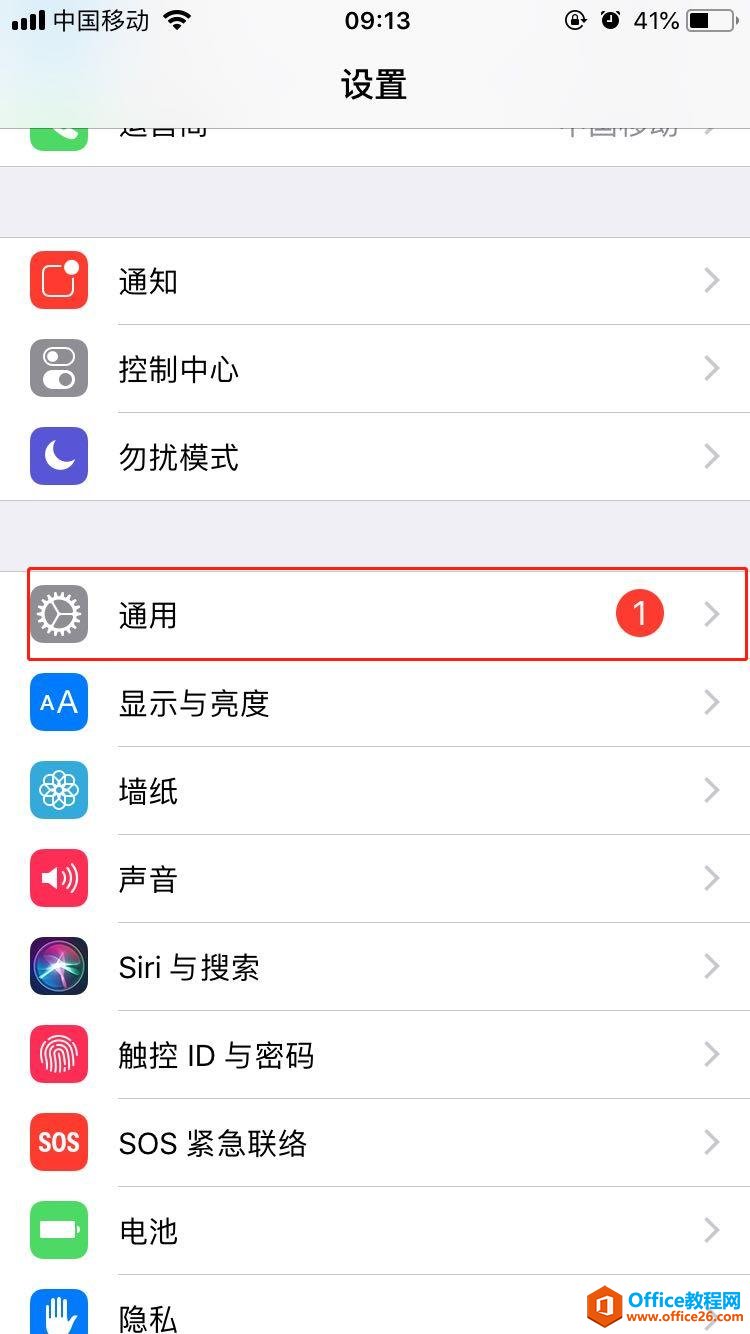750x1334 pixels.
Task: Open 电池 settings
Action: point(375,1231)
